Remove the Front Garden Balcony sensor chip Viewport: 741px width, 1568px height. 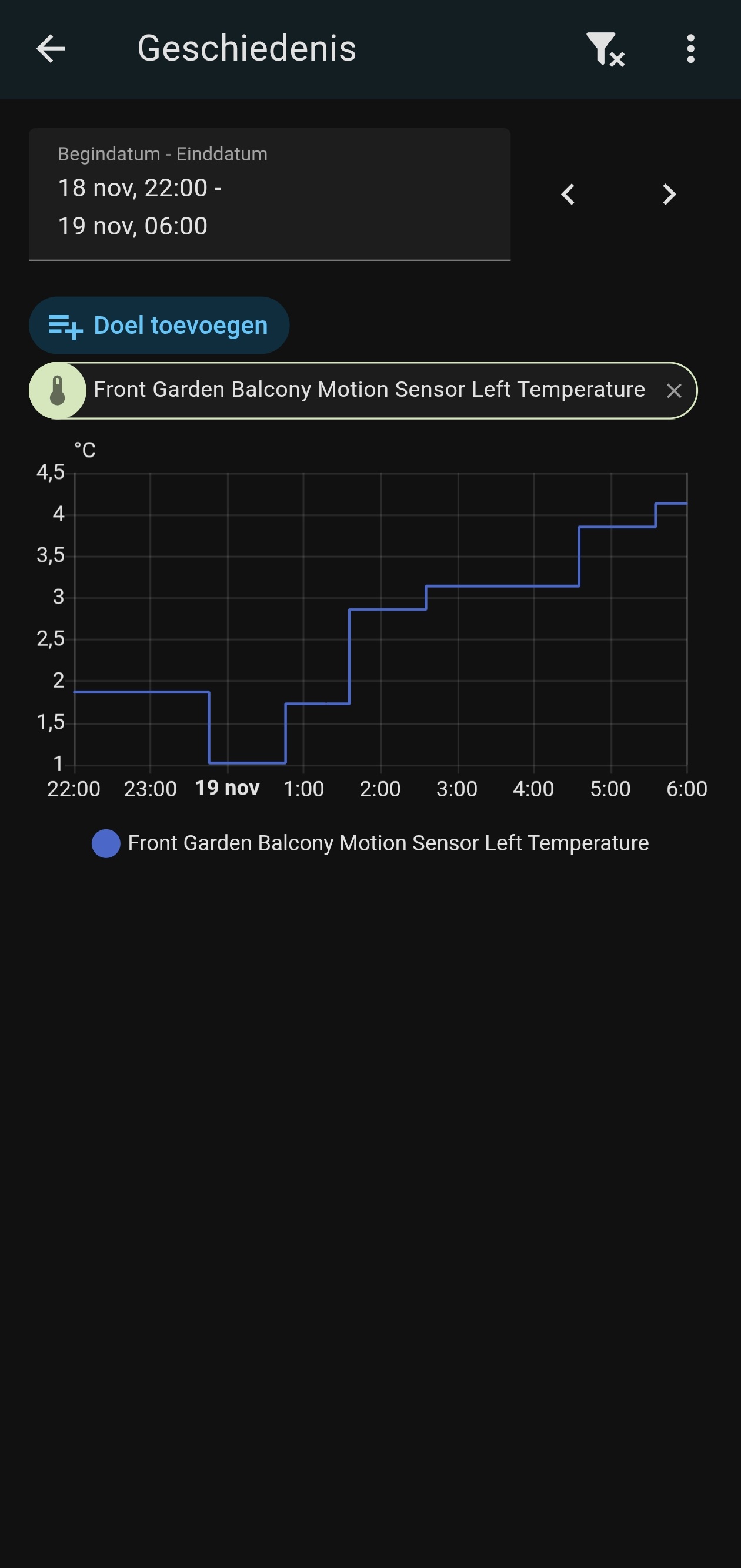(673, 391)
